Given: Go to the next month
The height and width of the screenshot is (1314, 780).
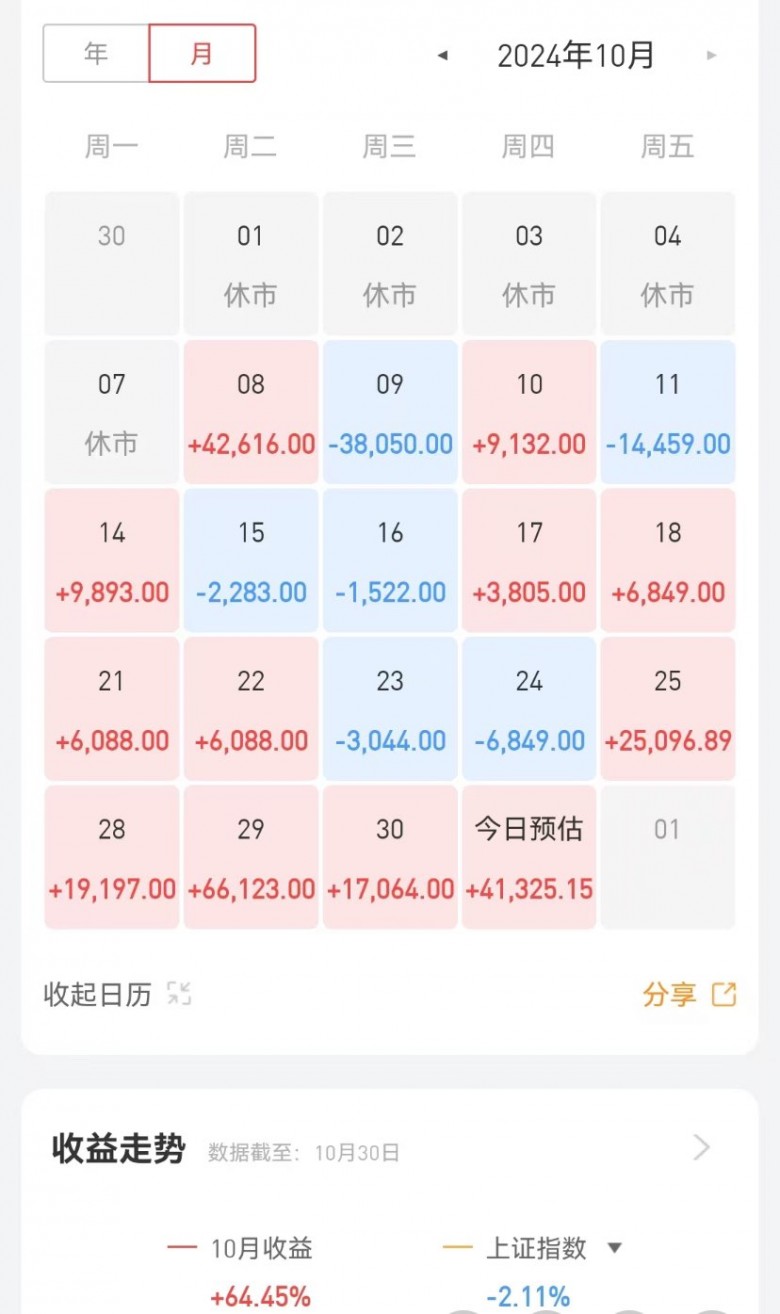Looking at the screenshot, I should click(x=711, y=55).
